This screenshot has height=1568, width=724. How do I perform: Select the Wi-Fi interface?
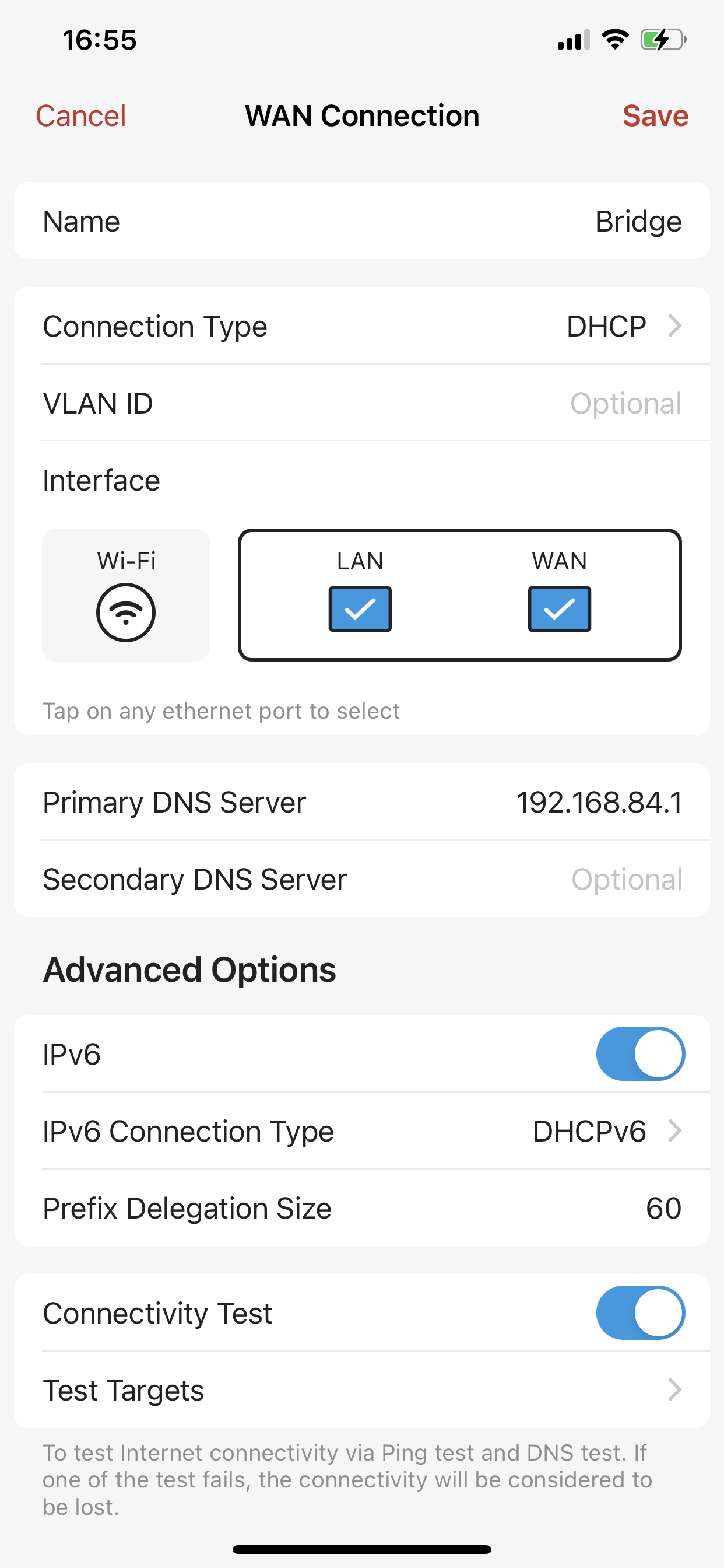pyautogui.click(x=126, y=594)
